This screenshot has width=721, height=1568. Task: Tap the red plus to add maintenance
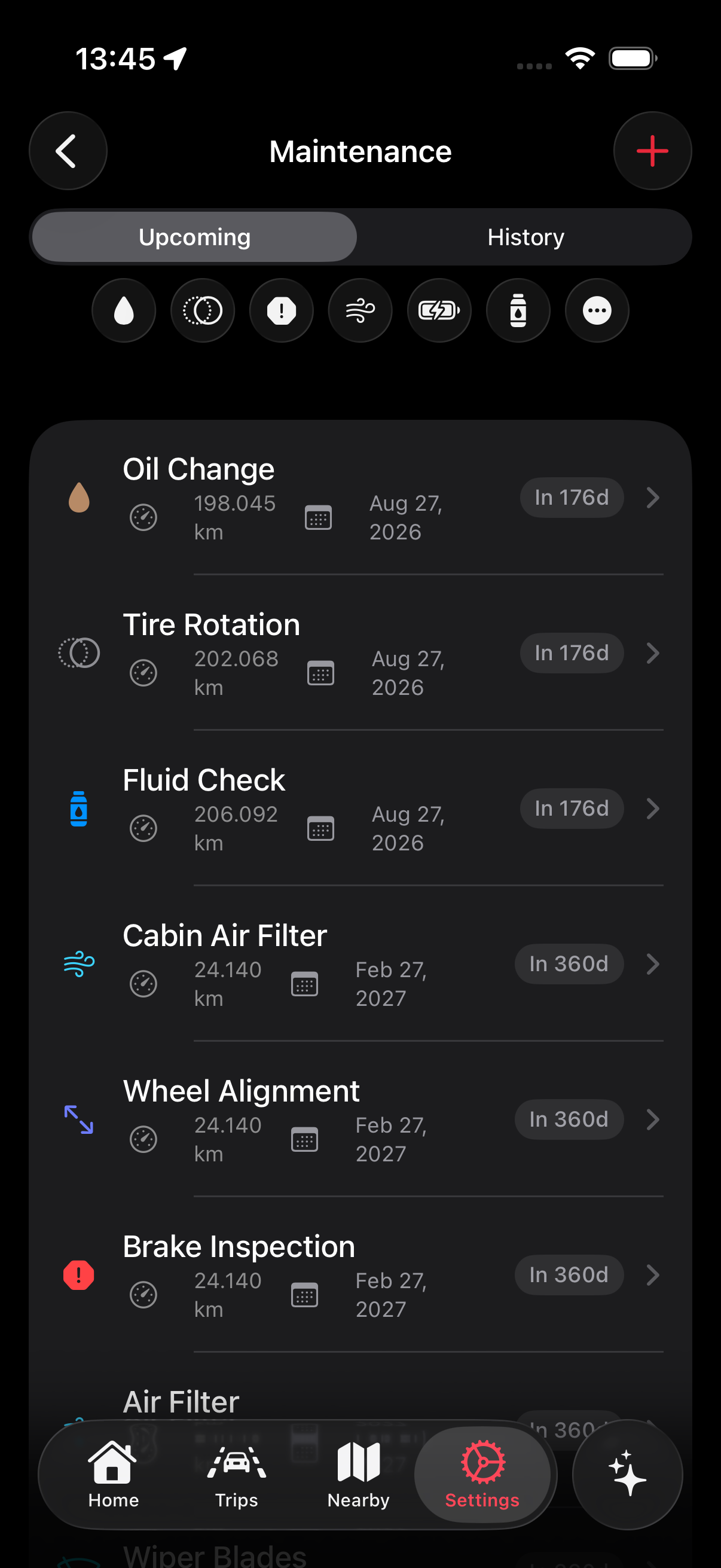coord(652,150)
